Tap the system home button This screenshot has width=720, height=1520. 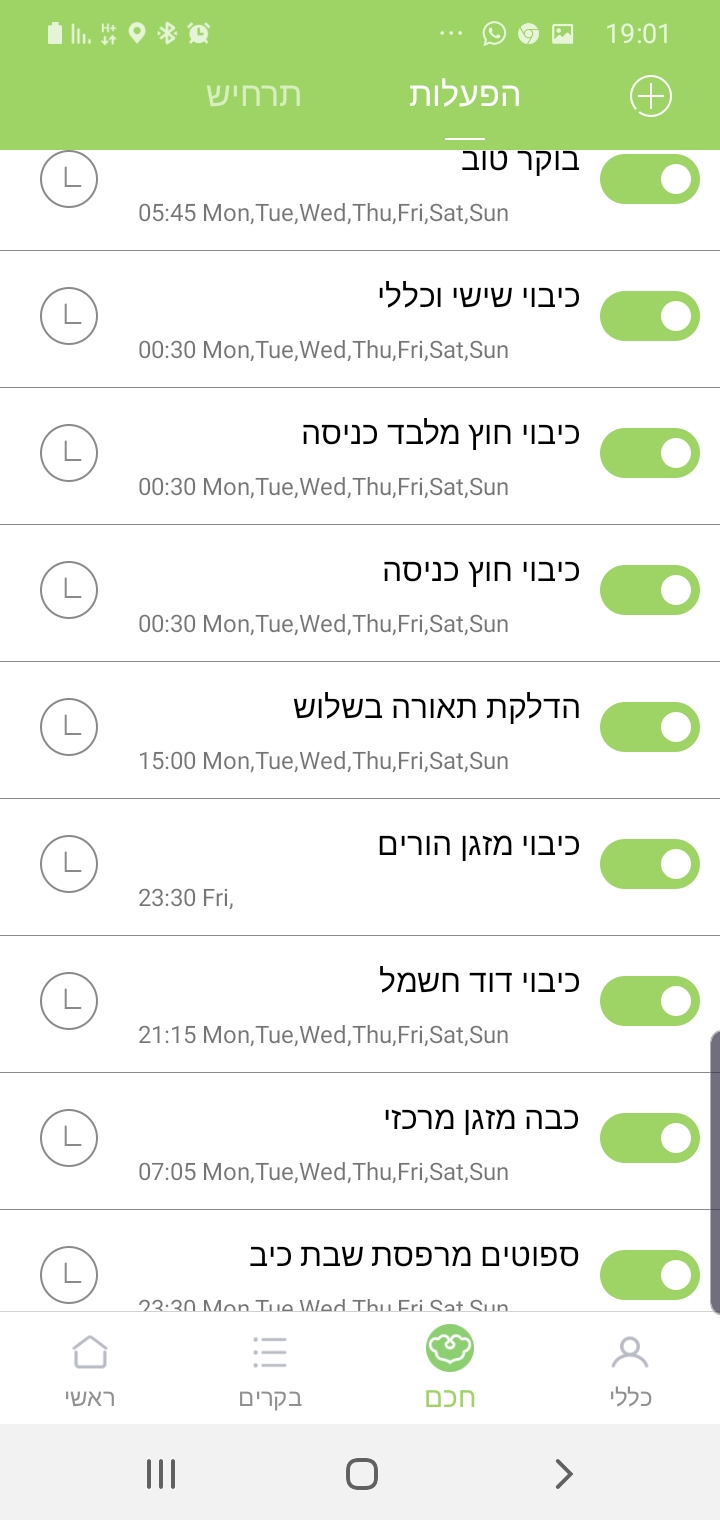(x=361, y=1474)
